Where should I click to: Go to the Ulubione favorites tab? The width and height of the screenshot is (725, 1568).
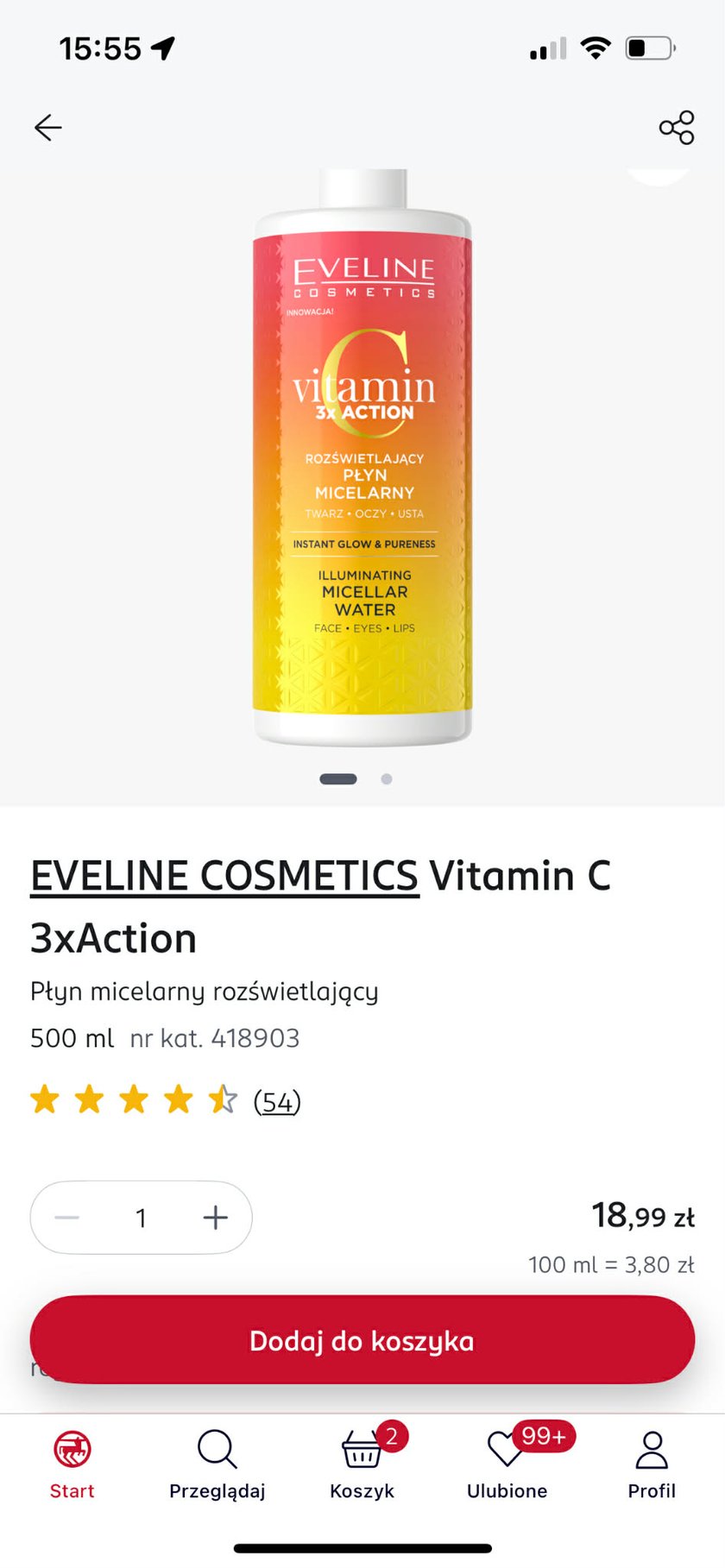pos(507,1465)
